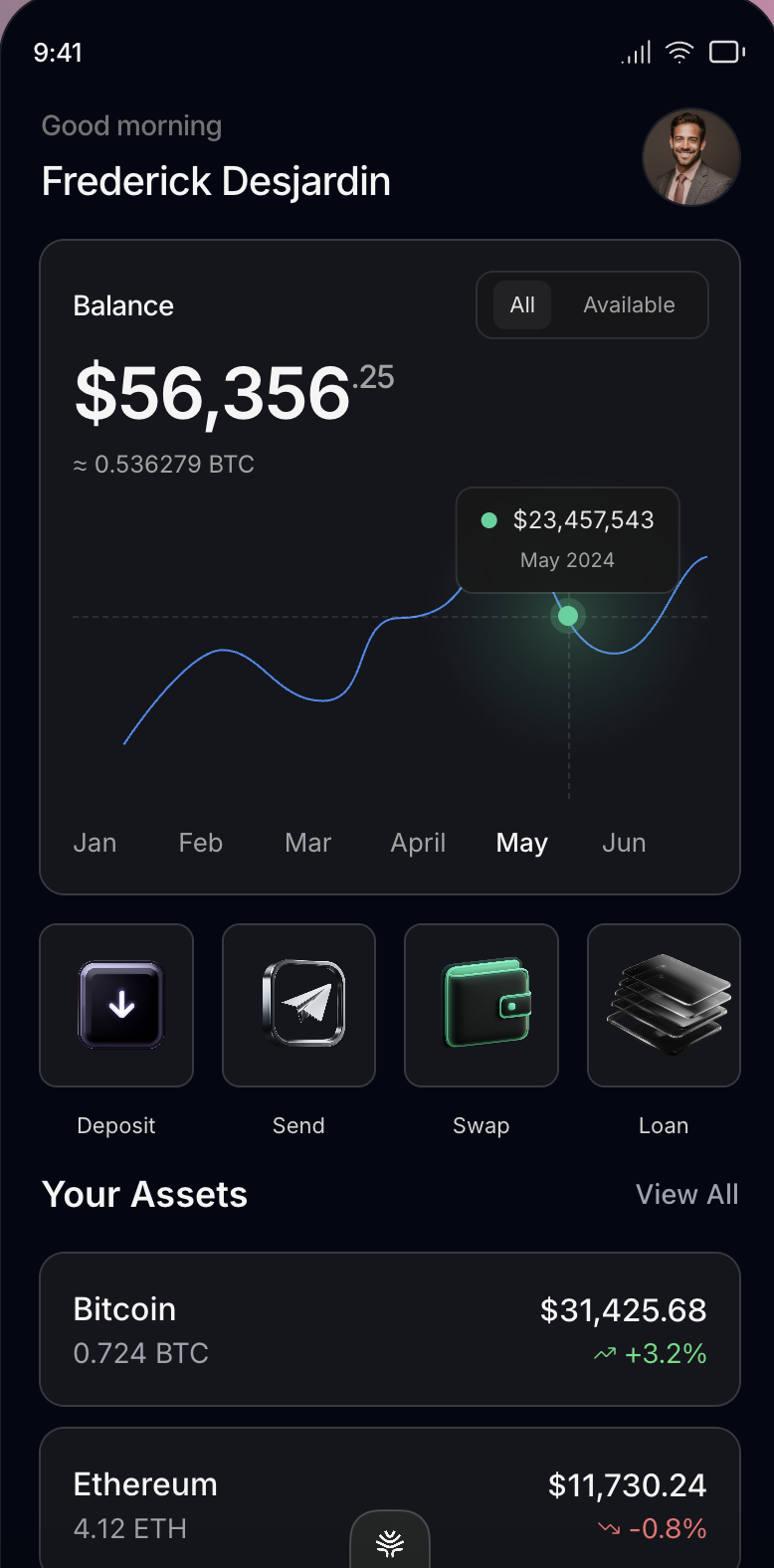Select the Send paper-plane icon
This screenshot has height=1568, width=774.
pyautogui.click(x=298, y=1005)
